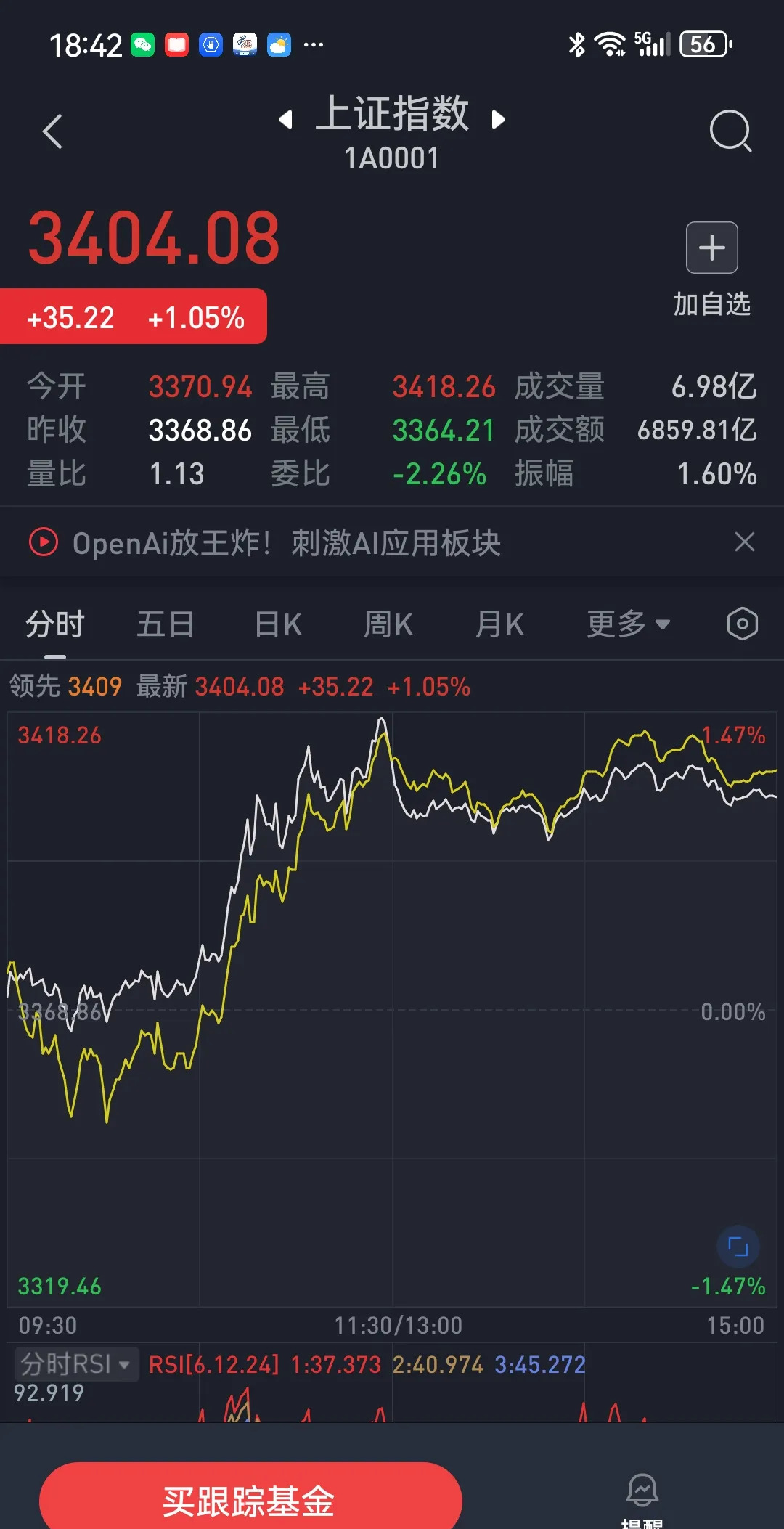This screenshot has height=1529, width=784.
Task: Tap the plus icon above 加自选
Action: (x=711, y=248)
